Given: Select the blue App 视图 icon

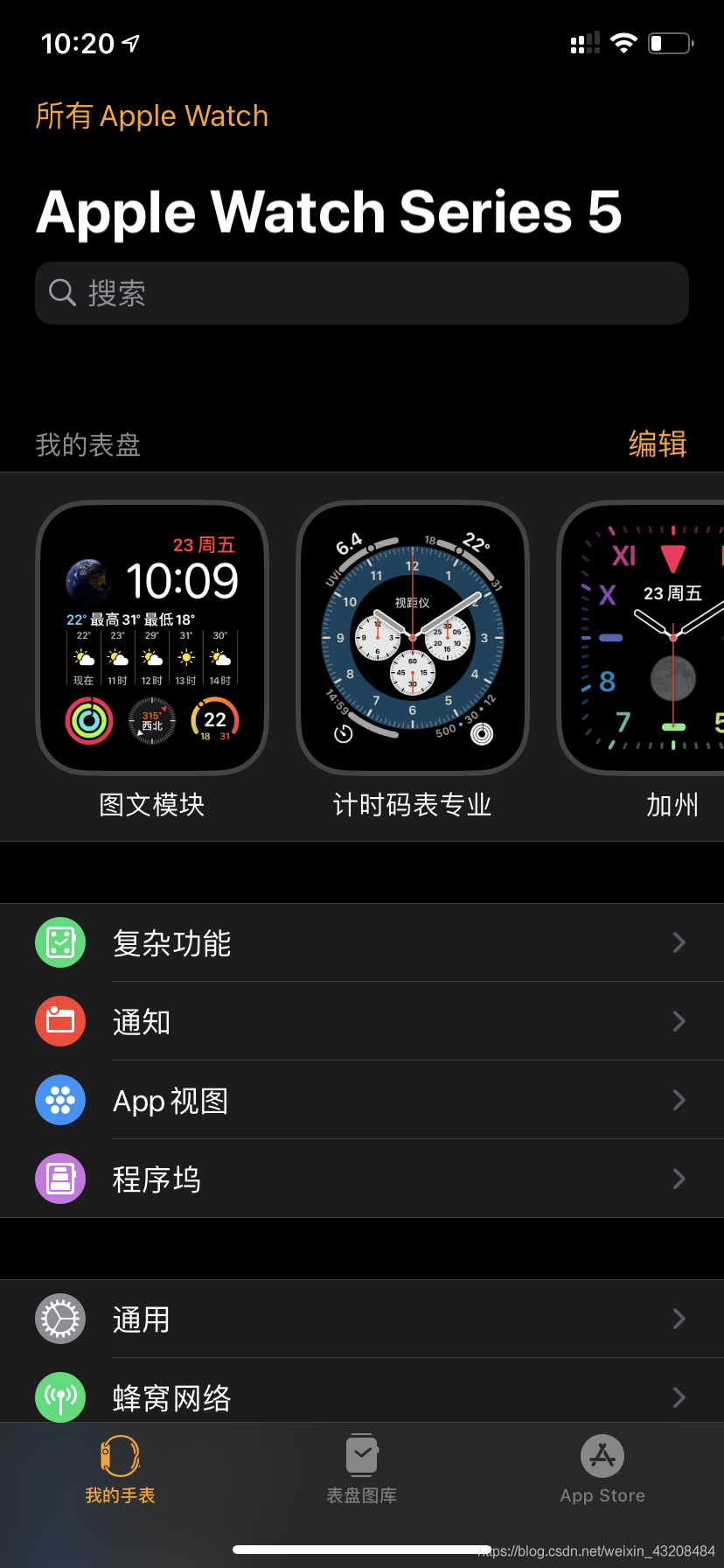Looking at the screenshot, I should click(x=59, y=1100).
